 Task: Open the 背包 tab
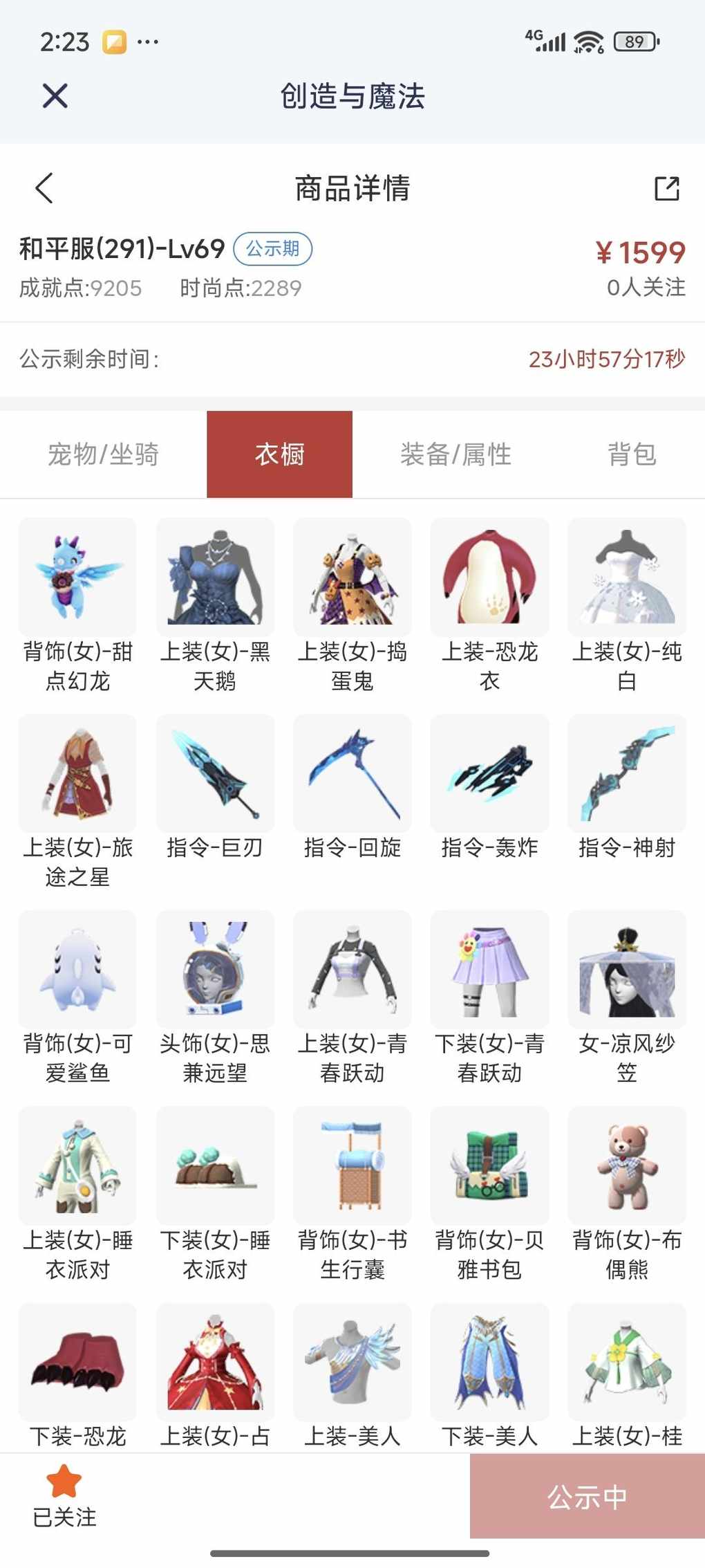click(x=632, y=454)
